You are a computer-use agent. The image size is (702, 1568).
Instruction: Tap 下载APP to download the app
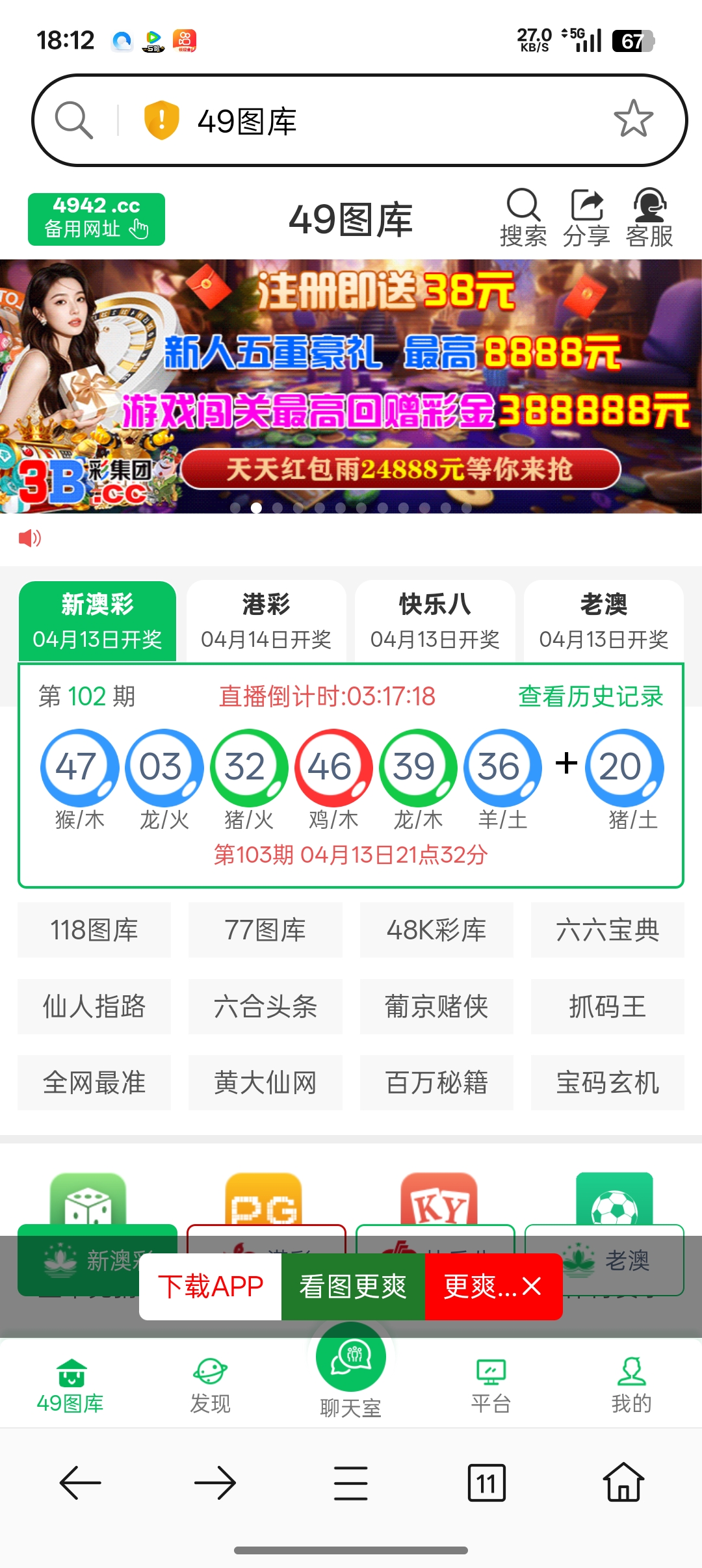211,1287
